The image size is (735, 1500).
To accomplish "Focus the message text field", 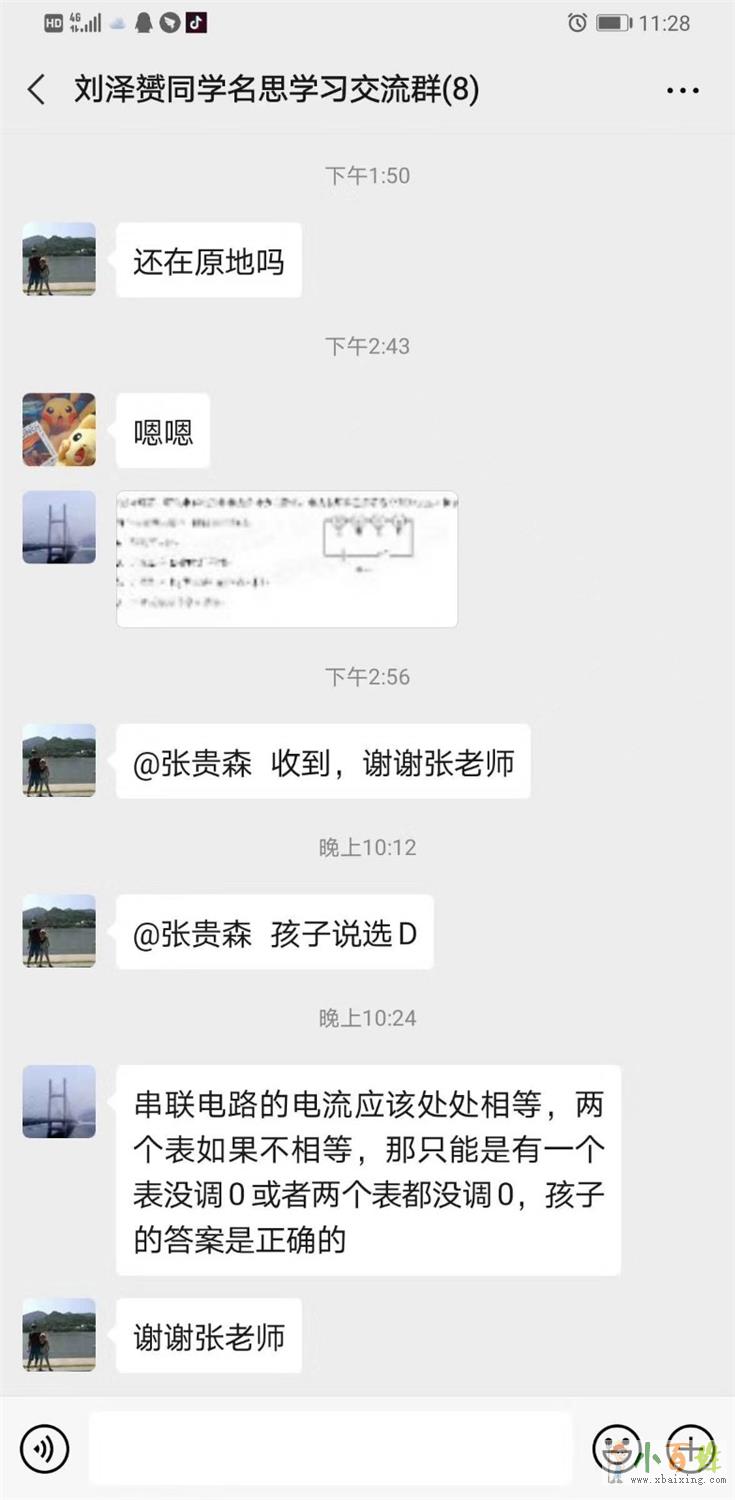I will (x=330, y=1448).
